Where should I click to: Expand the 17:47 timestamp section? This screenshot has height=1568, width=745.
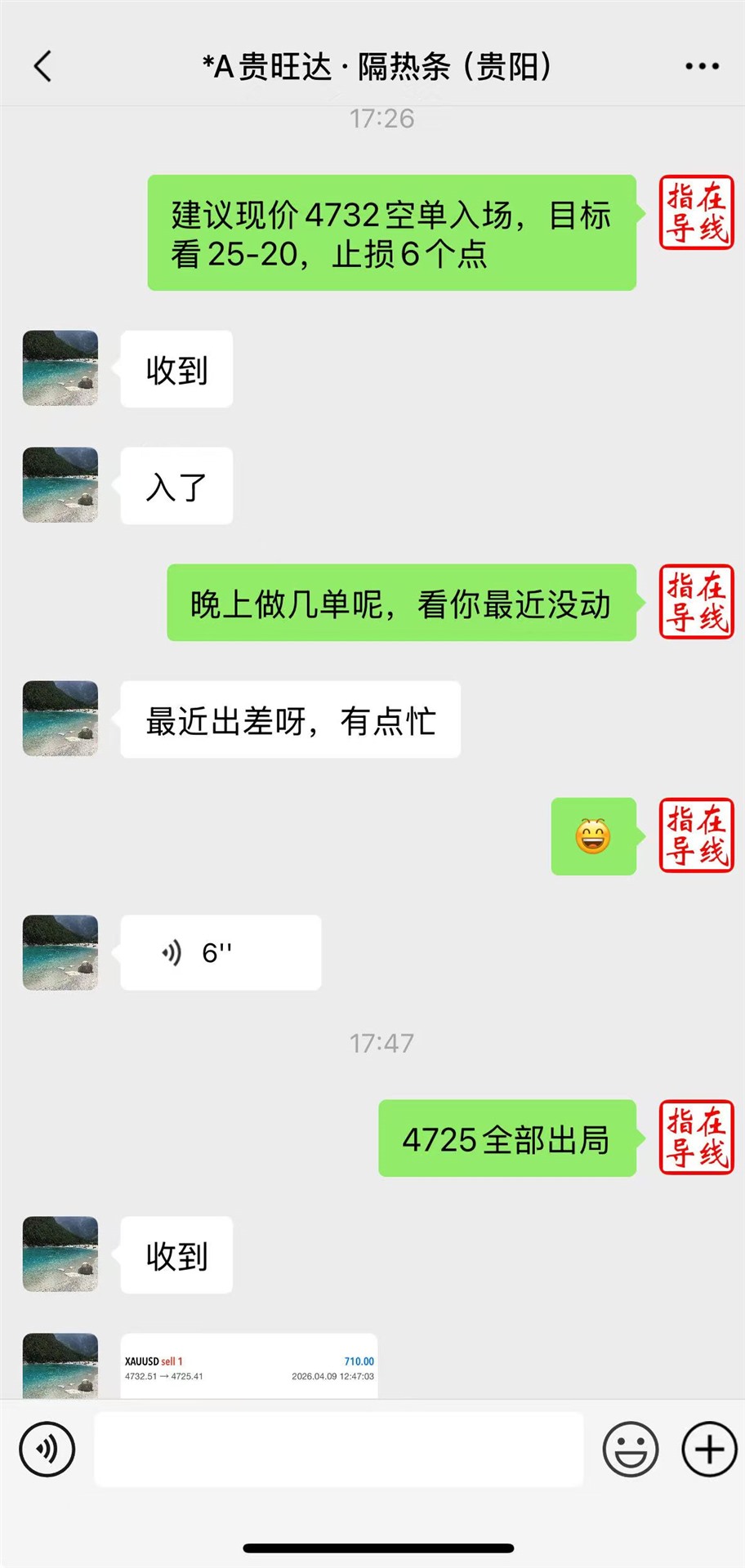point(381,1043)
